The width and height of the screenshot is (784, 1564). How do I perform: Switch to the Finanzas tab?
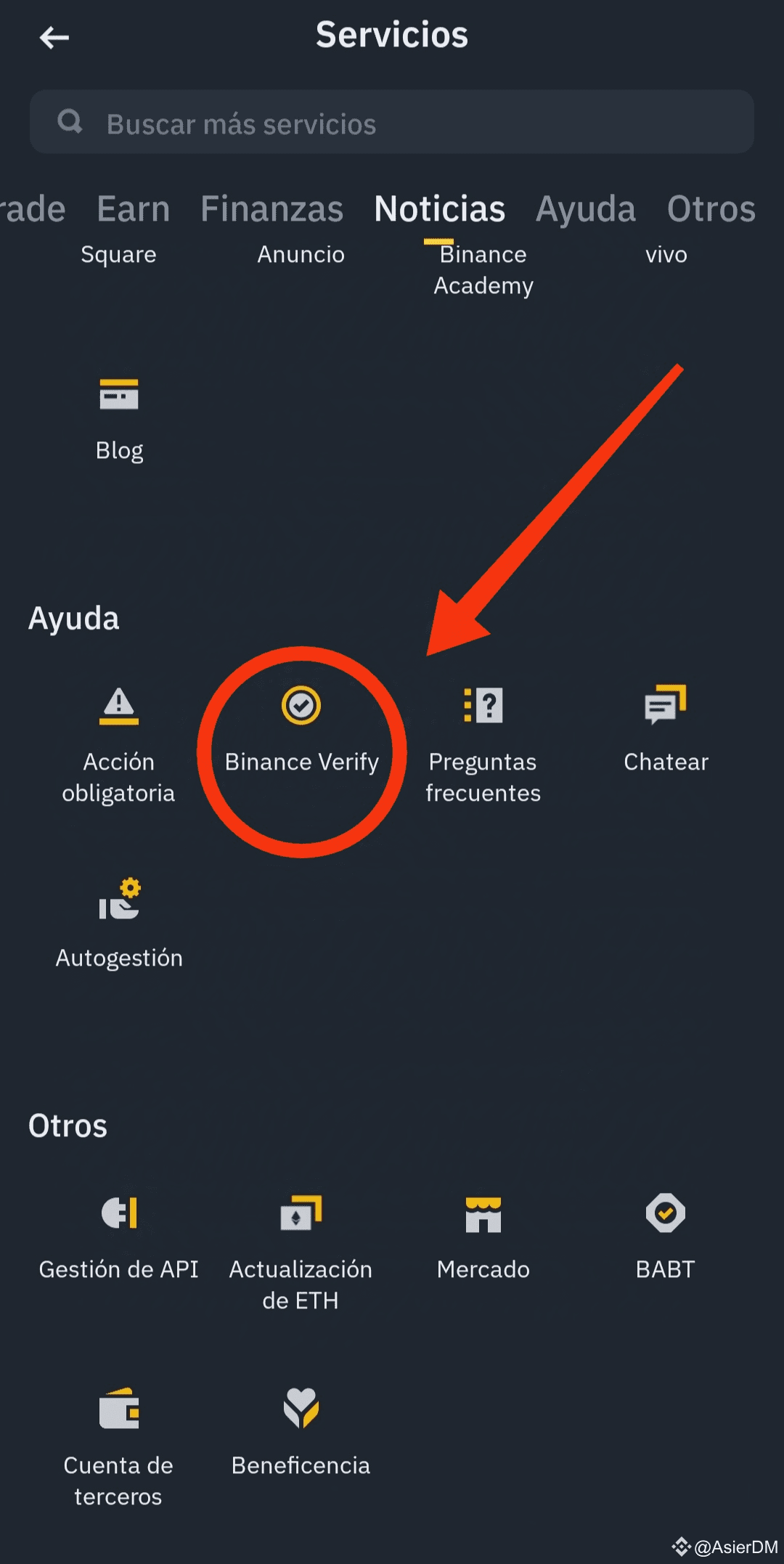click(x=271, y=209)
